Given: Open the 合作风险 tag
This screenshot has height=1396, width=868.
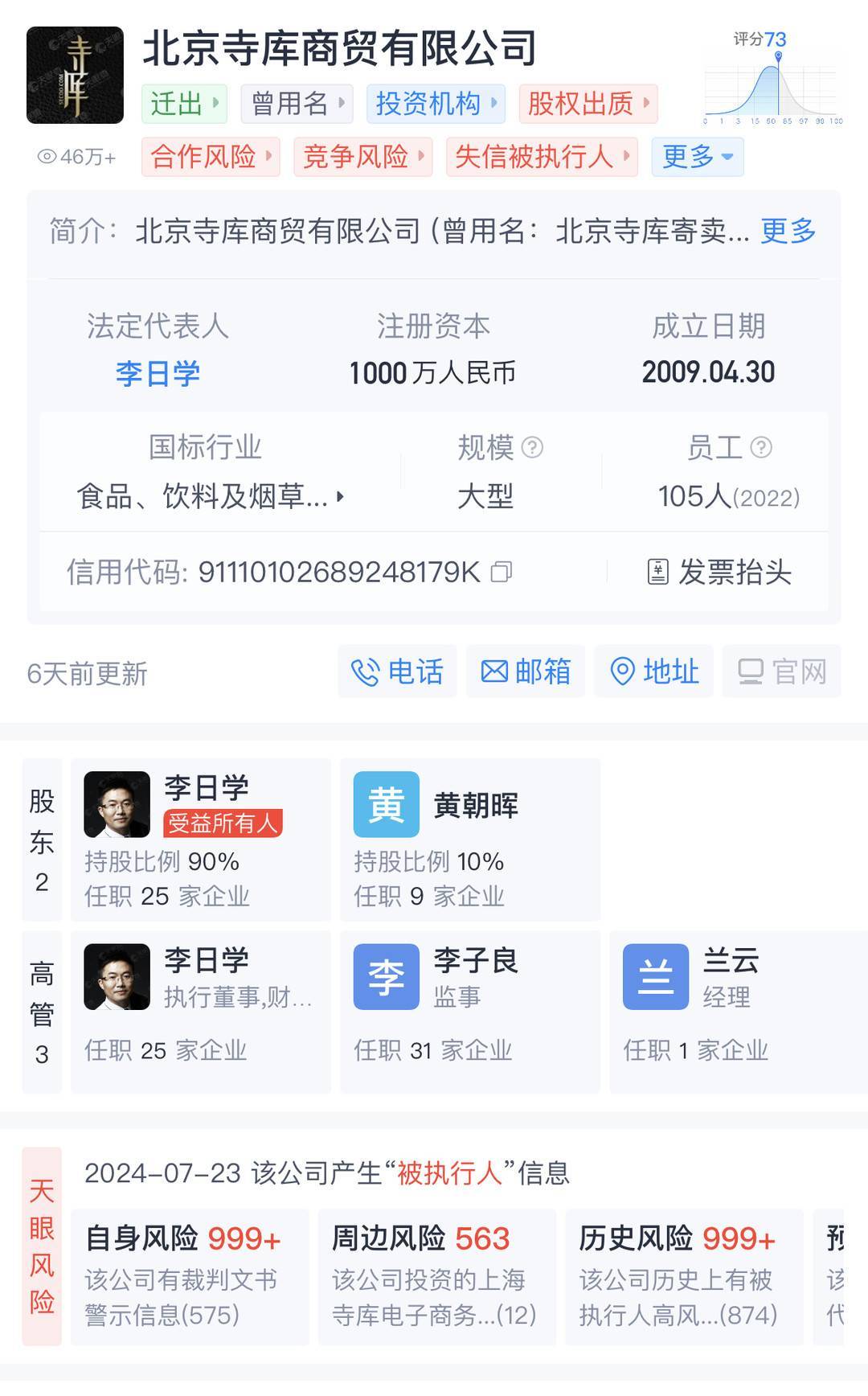Looking at the screenshot, I should [211, 157].
